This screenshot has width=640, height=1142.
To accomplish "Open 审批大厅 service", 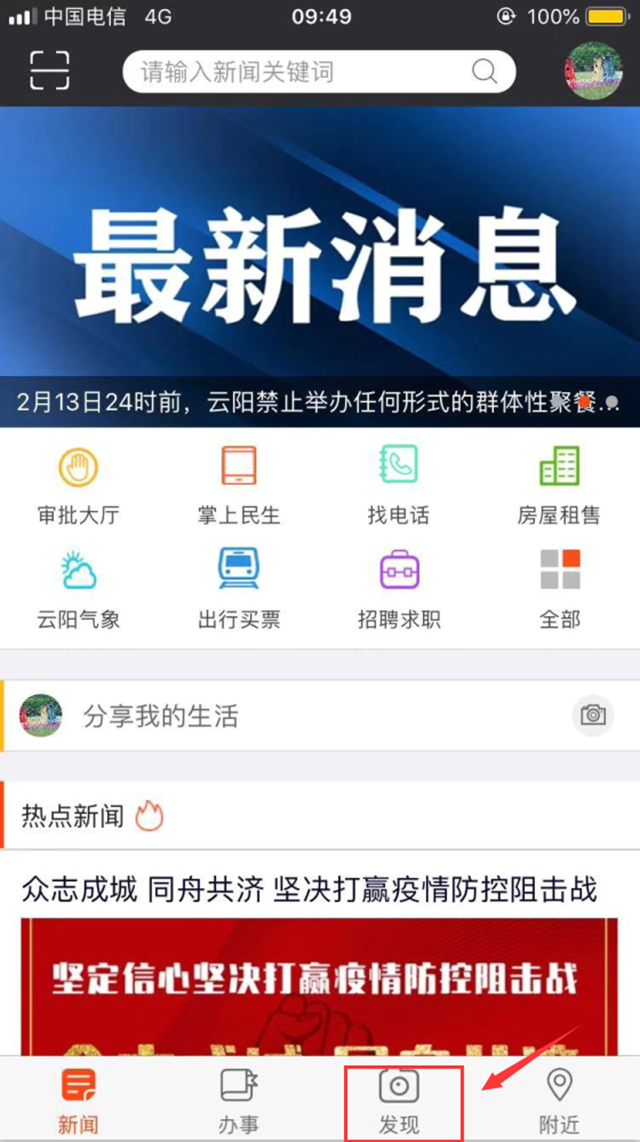I will 78,485.
